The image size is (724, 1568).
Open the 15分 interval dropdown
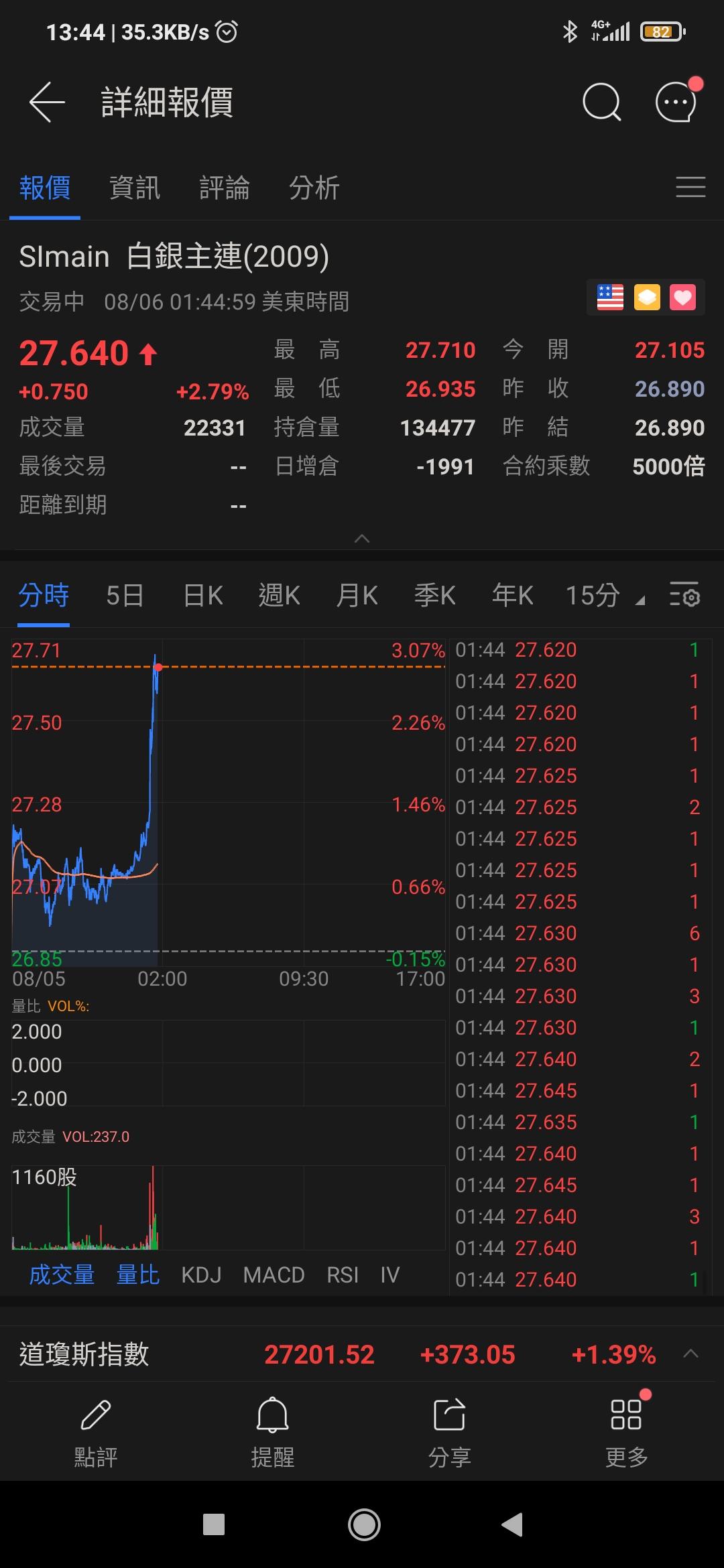(x=603, y=596)
